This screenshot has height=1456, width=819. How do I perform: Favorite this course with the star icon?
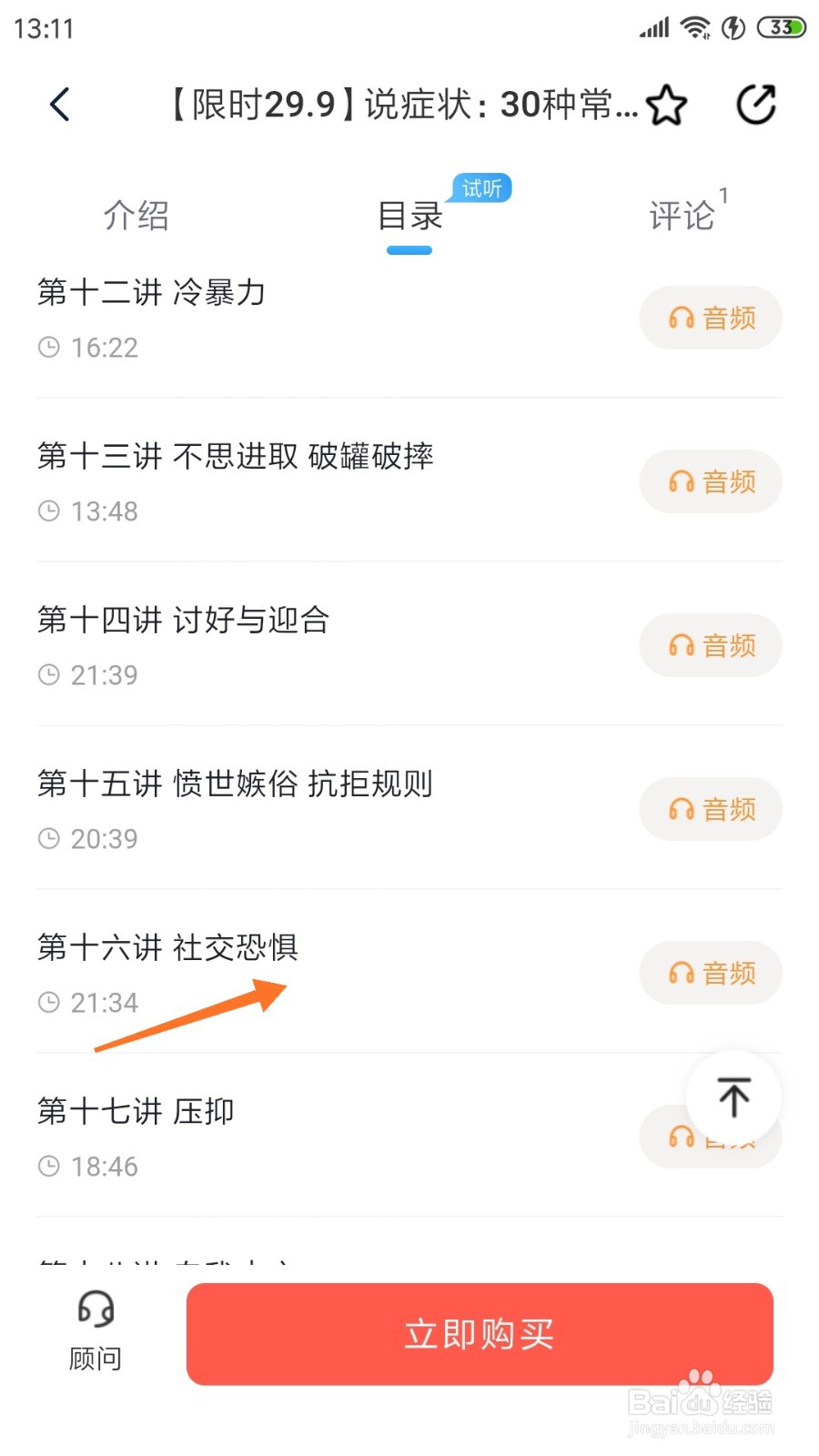point(666,105)
